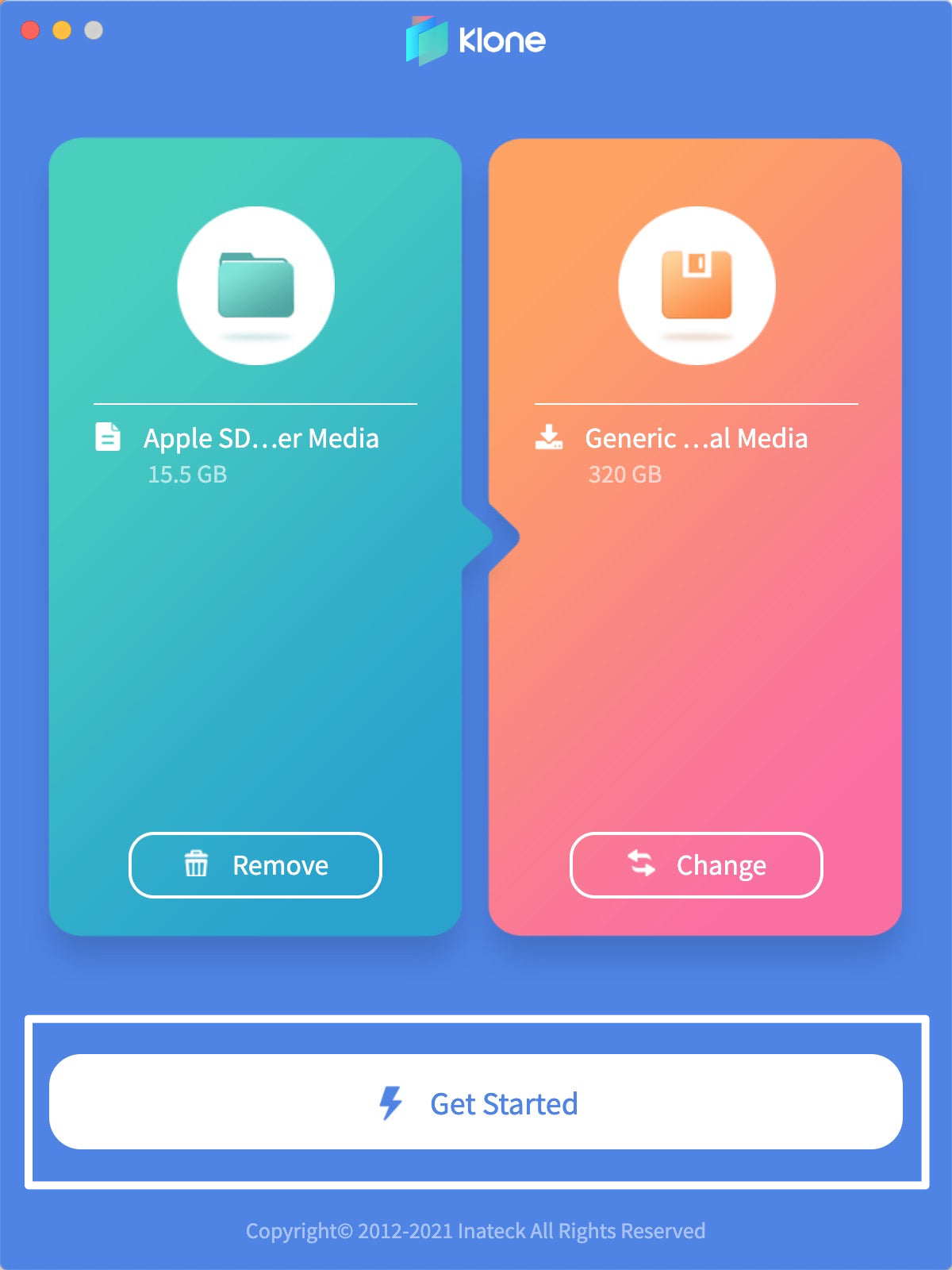Image resolution: width=952 pixels, height=1270 pixels.
Task: Minimize the Klone window
Action: coord(62,30)
